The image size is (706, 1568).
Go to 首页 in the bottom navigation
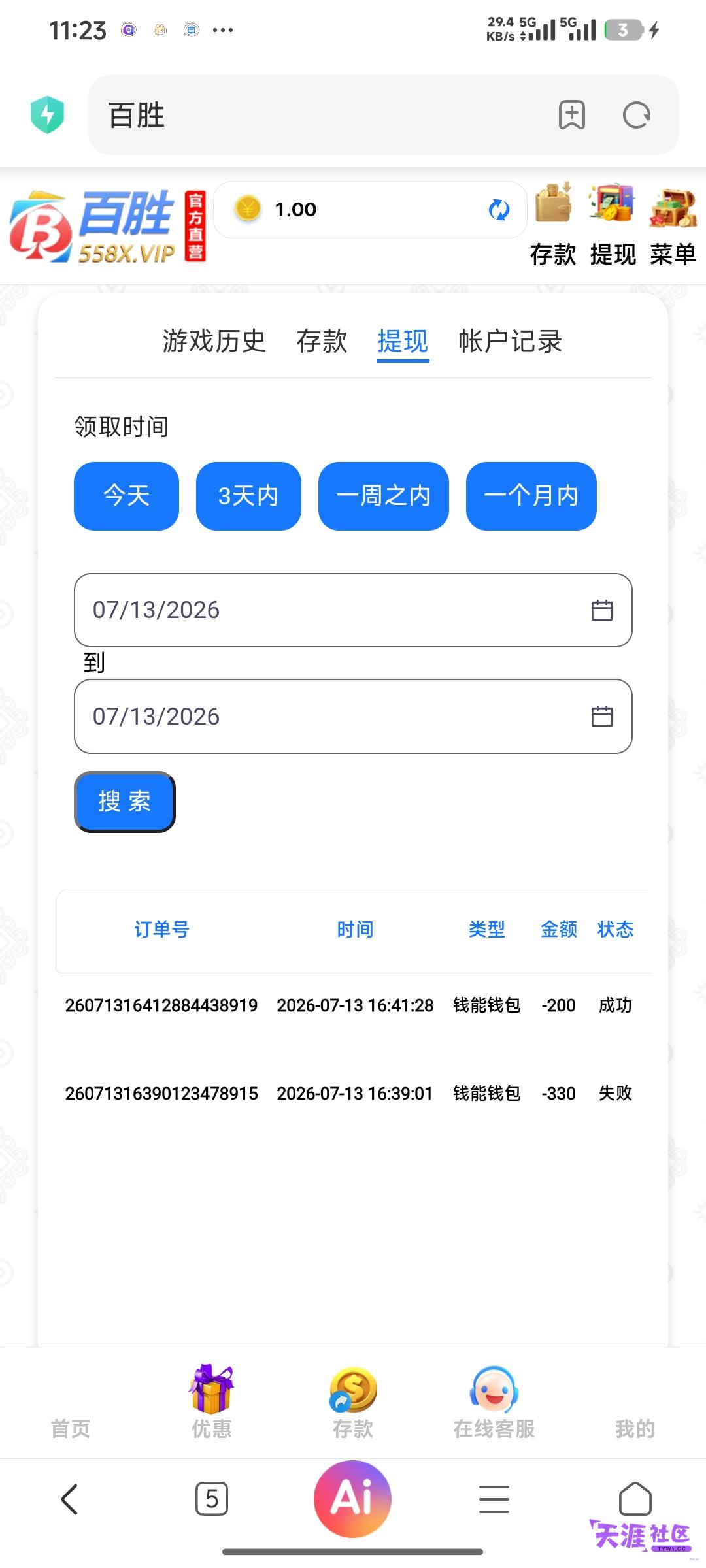pyautogui.click(x=71, y=1429)
